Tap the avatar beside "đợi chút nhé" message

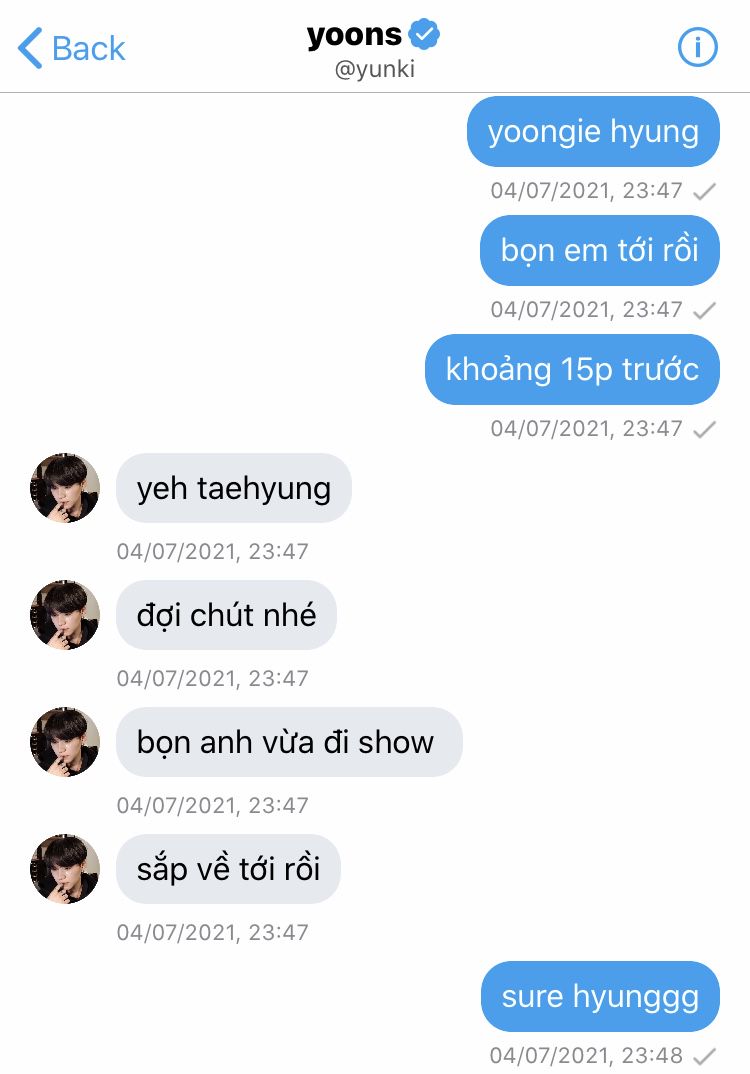point(65,615)
